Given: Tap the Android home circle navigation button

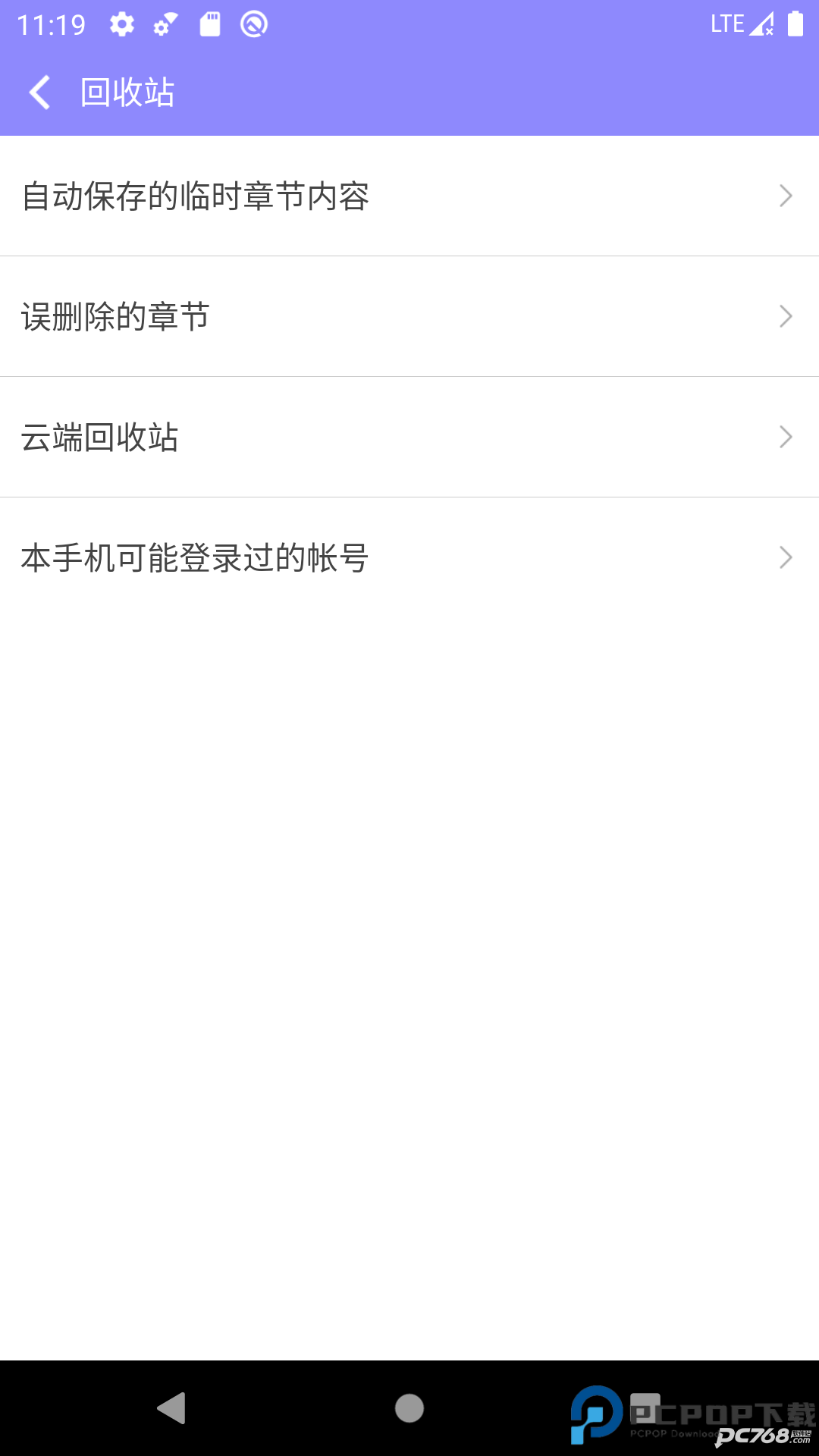Looking at the screenshot, I should pyautogui.click(x=409, y=1409).
